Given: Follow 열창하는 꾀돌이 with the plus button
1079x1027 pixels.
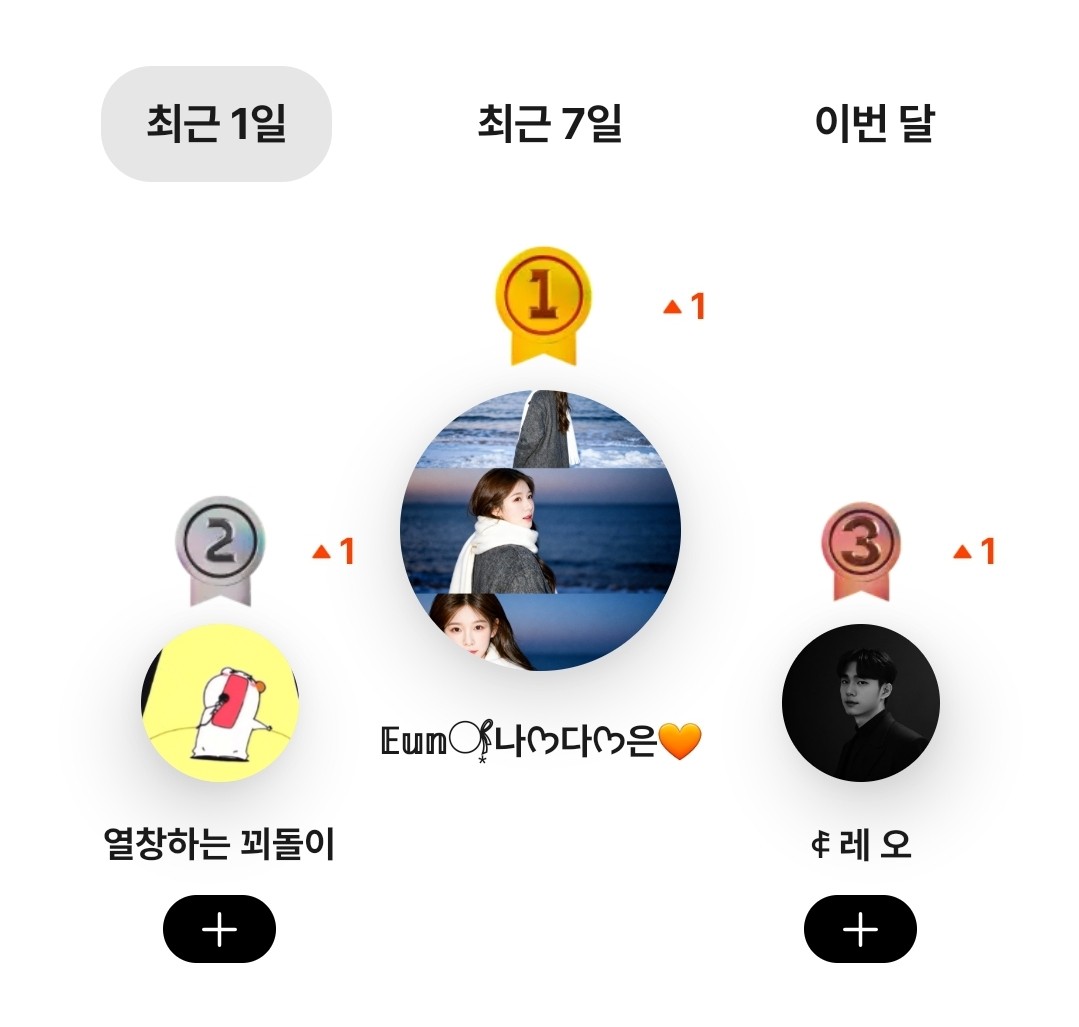Looking at the screenshot, I should click(x=219, y=929).
